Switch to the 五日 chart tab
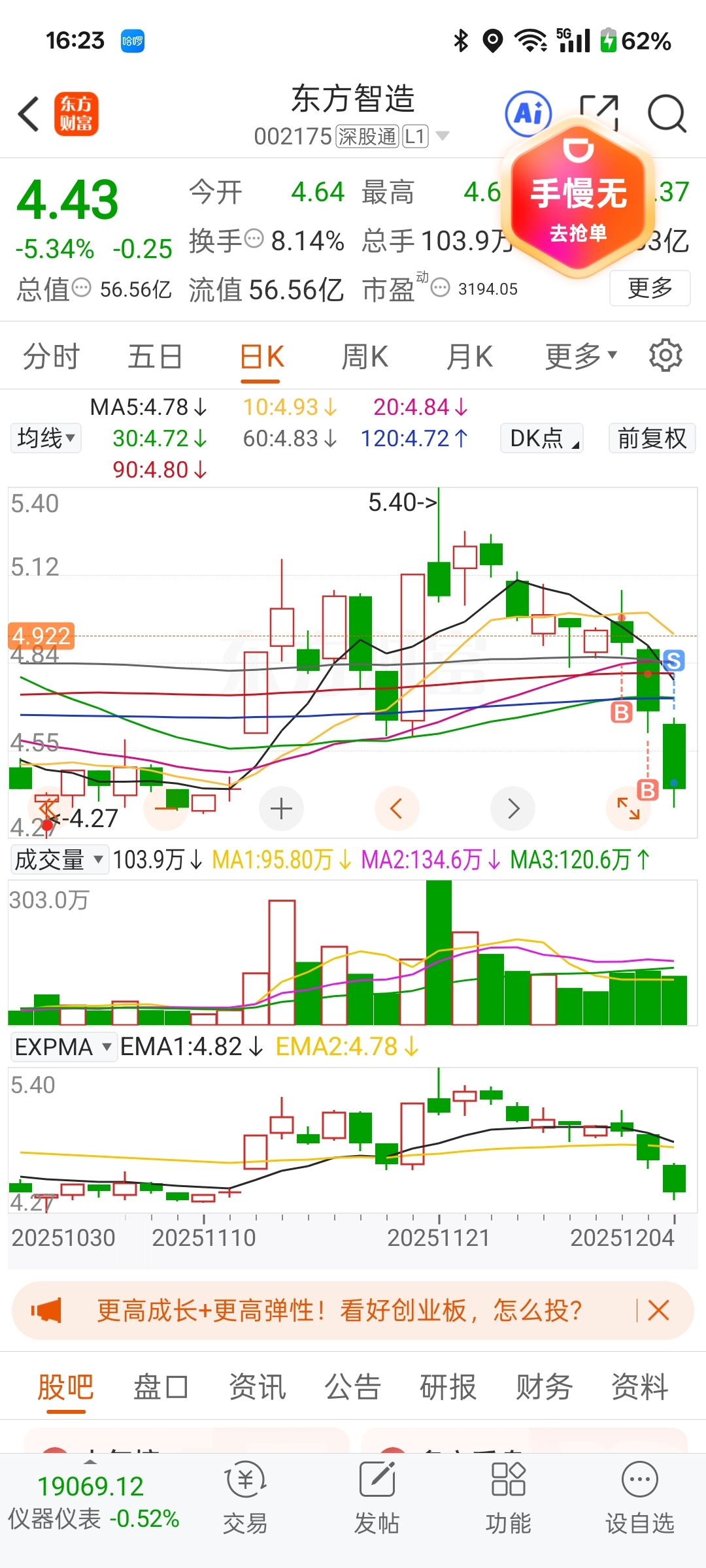This screenshot has height=1568, width=706. 155,357
